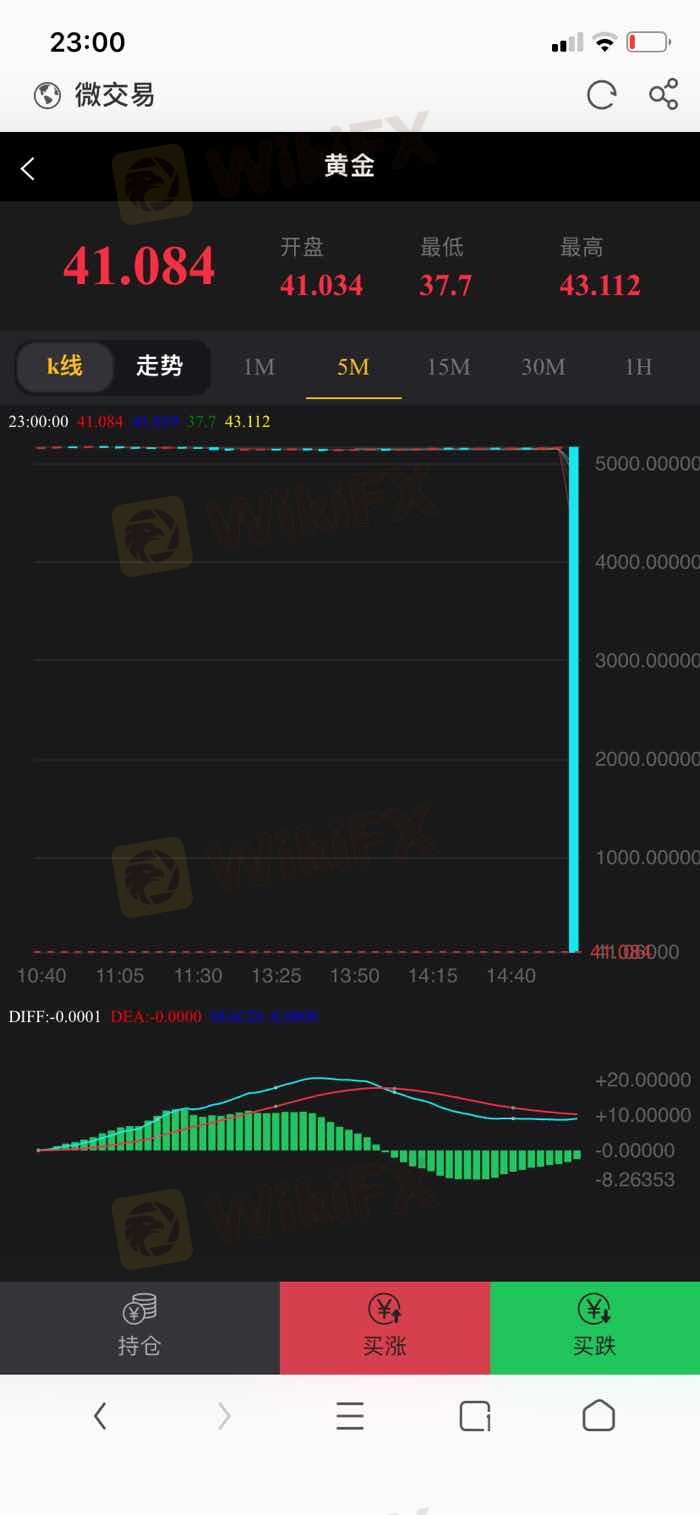The image size is (700, 1515).
Task: Open the browser menu button
Action: click(x=349, y=1416)
